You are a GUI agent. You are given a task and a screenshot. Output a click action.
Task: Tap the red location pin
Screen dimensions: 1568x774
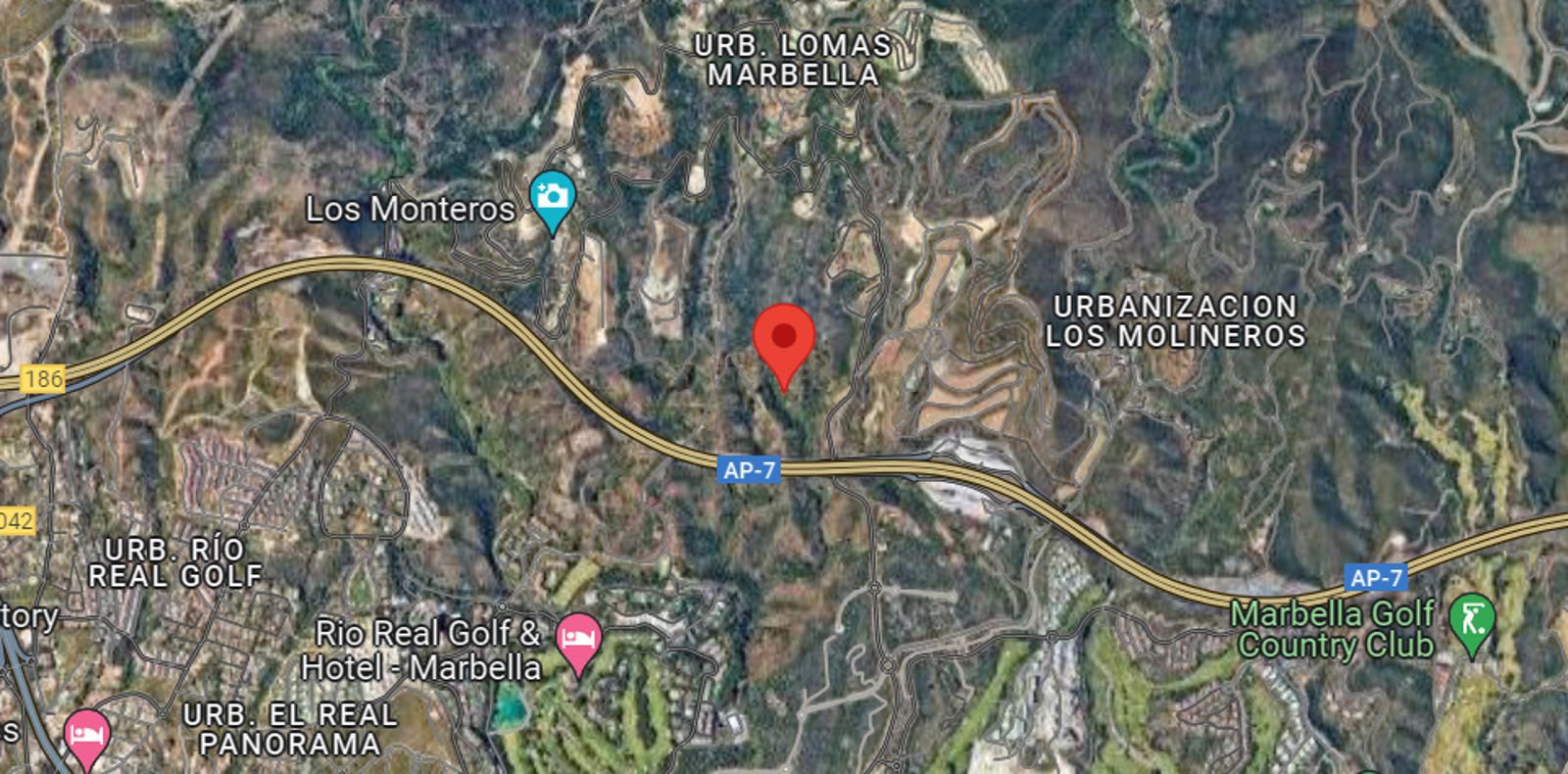(783, 339)
